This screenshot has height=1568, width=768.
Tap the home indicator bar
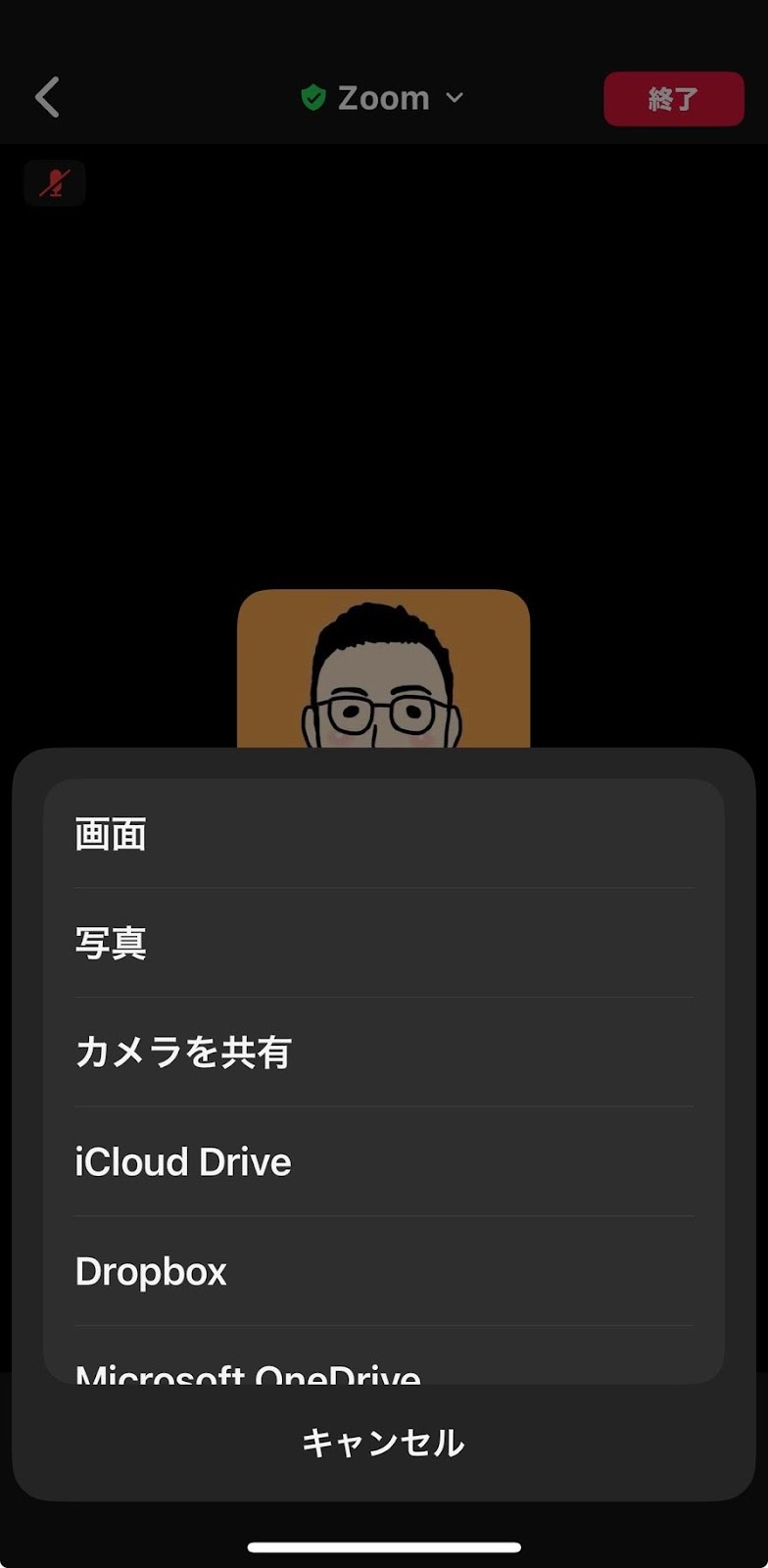tap(383, 1546)
